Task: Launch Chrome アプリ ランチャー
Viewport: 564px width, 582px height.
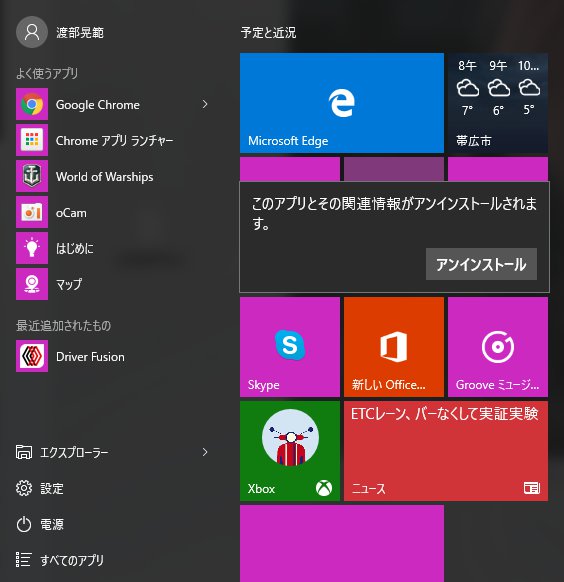Action: point(115,140)
